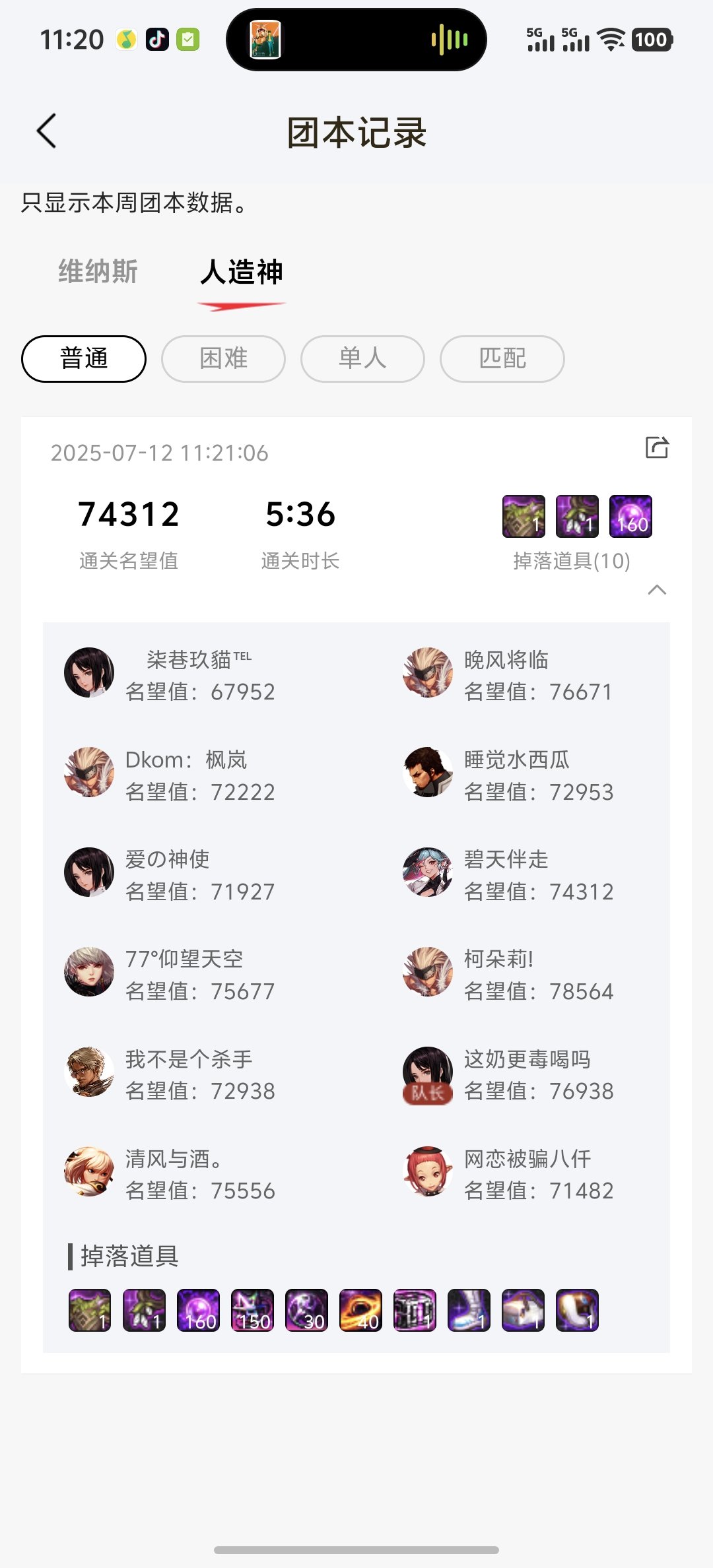This screenshot has width=713, height=1568.
Task: Select the 人造神 tab
Action: (x=242, y=272)
